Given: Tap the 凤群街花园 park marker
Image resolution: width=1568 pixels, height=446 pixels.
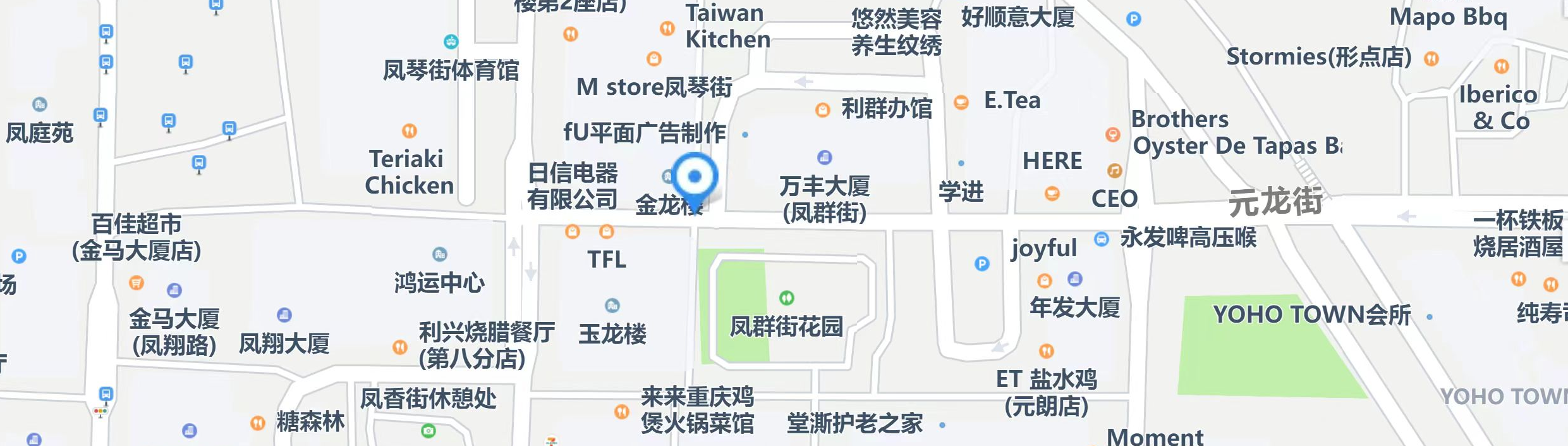Looking at the screenshot, I should coord(786,297).
